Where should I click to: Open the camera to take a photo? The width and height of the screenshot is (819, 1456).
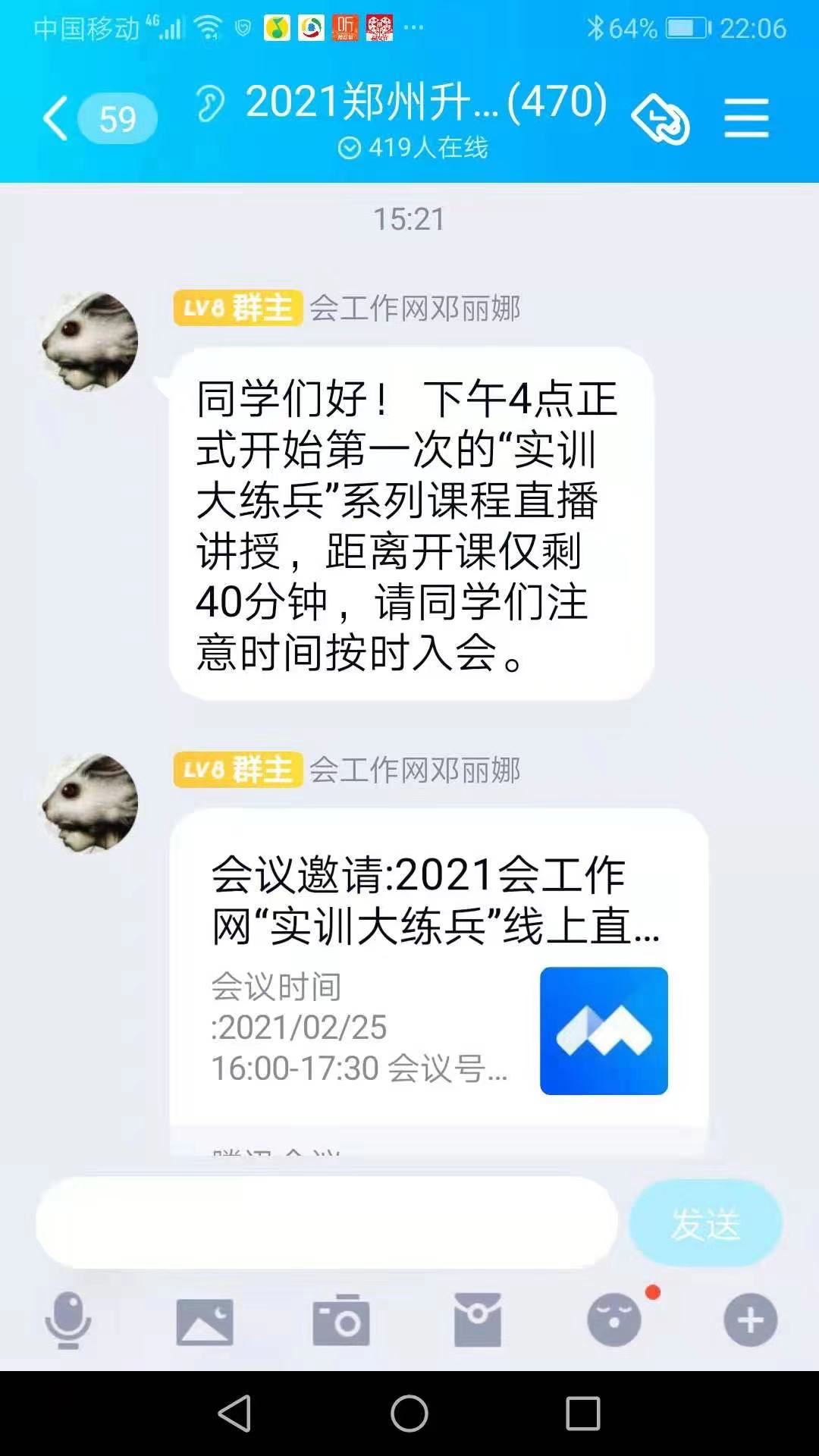[x=341, y=1321]
